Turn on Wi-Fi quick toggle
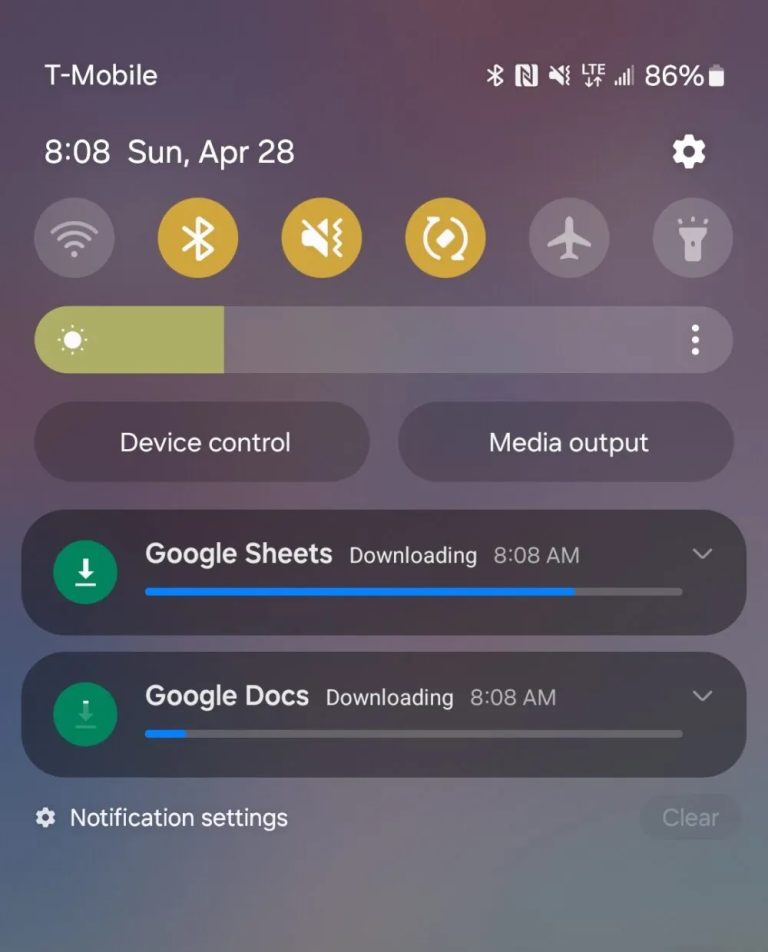 tap(74, 238)
